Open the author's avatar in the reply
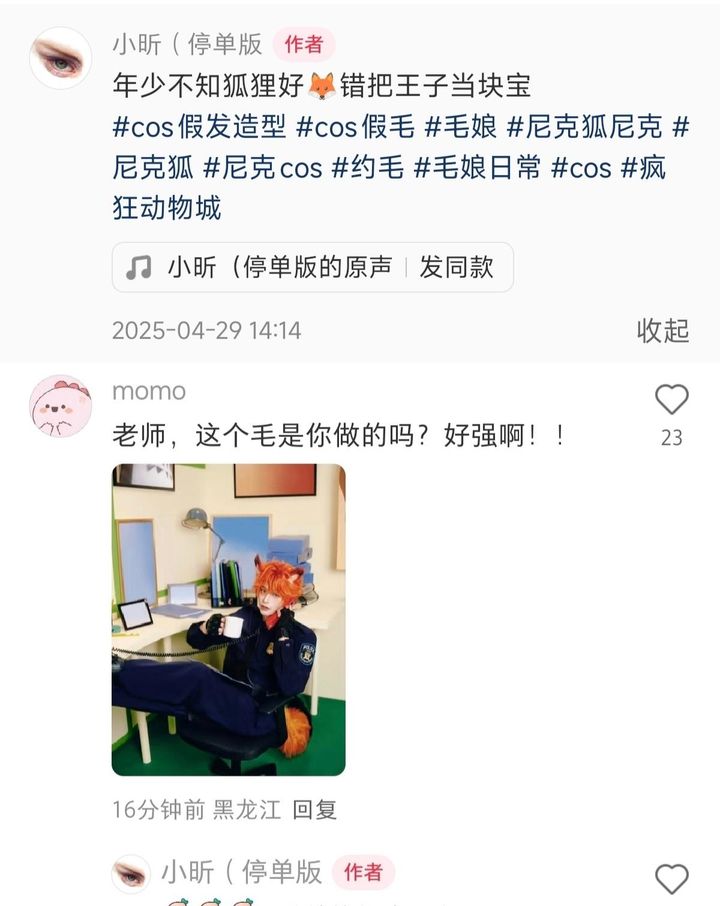 pos(130,875)
